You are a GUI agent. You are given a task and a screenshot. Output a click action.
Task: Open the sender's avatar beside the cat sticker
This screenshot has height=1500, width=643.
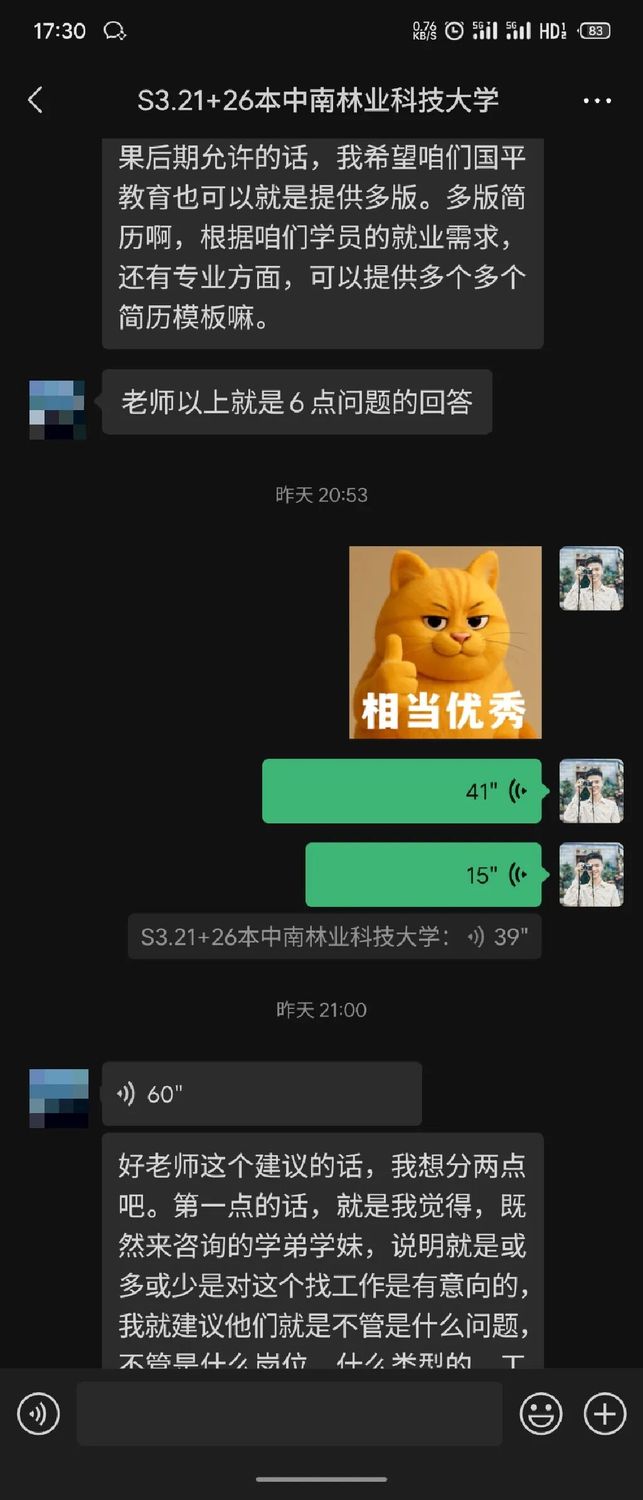590,578
